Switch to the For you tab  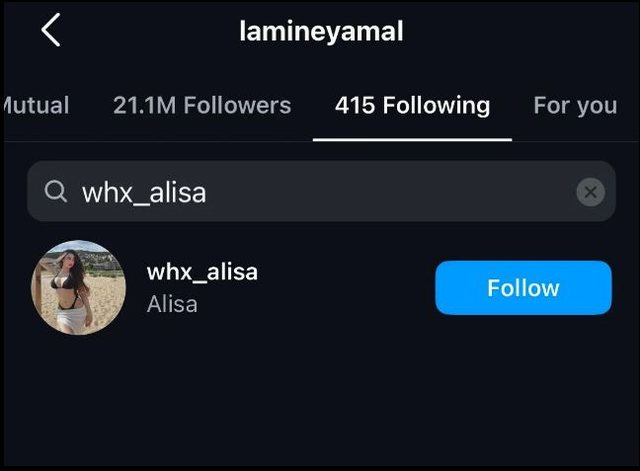pyautogui.click(x=575, y=105)
